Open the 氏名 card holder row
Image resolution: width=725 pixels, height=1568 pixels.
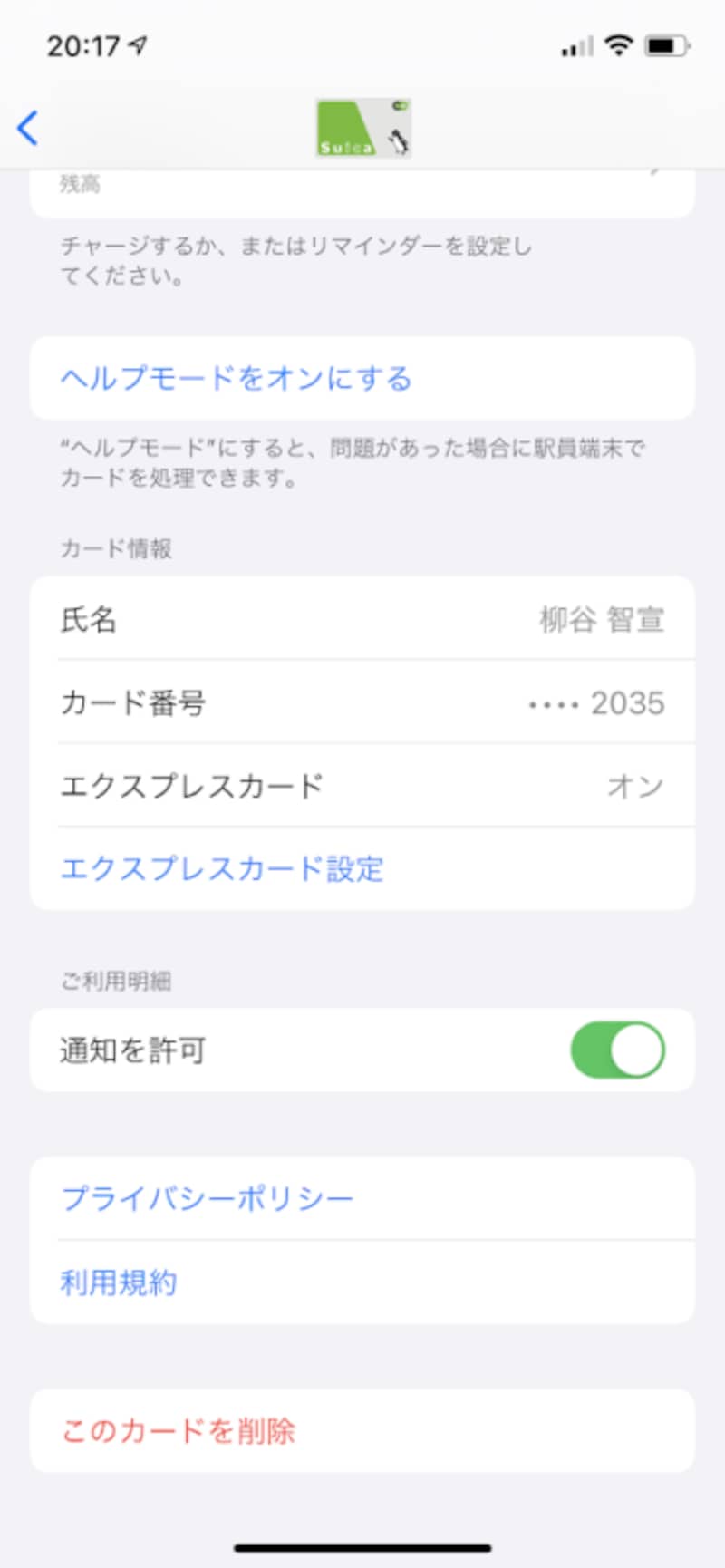[x=362, y=620]
